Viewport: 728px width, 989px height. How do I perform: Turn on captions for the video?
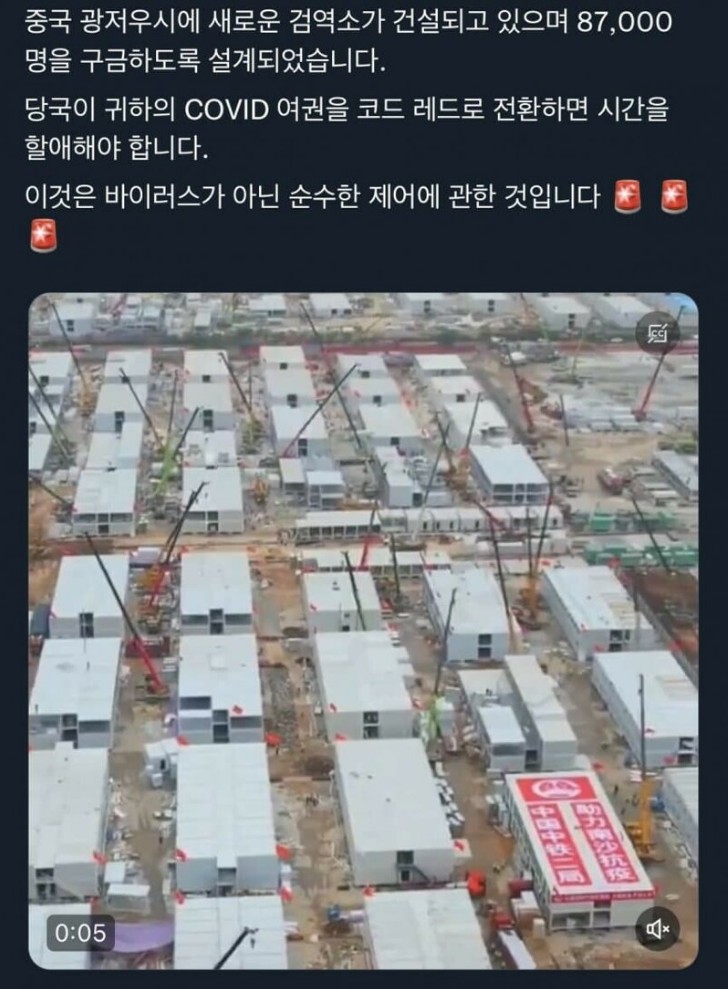tap(658, 334)
